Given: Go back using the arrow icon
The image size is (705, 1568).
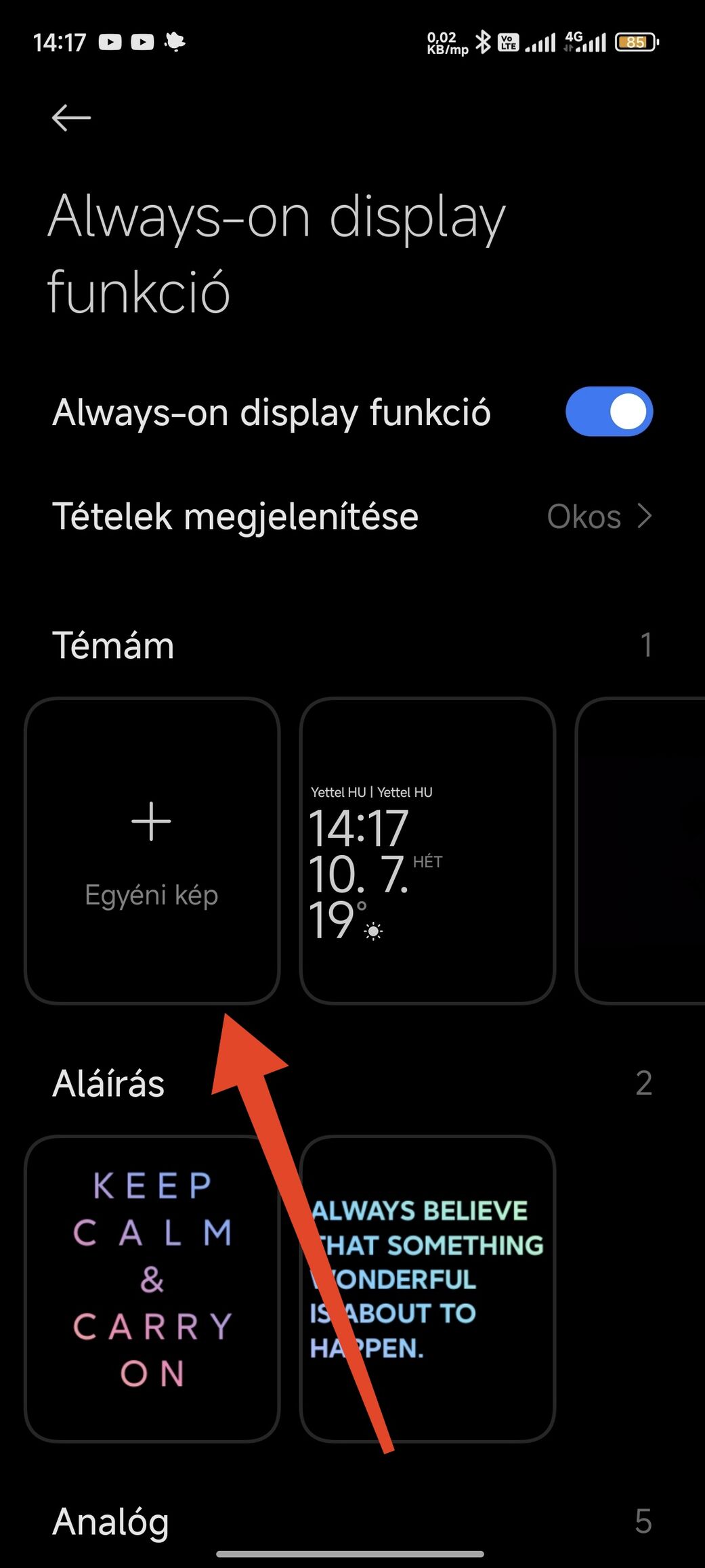Looking at the screenshot, I should click(x=71, y=118).
